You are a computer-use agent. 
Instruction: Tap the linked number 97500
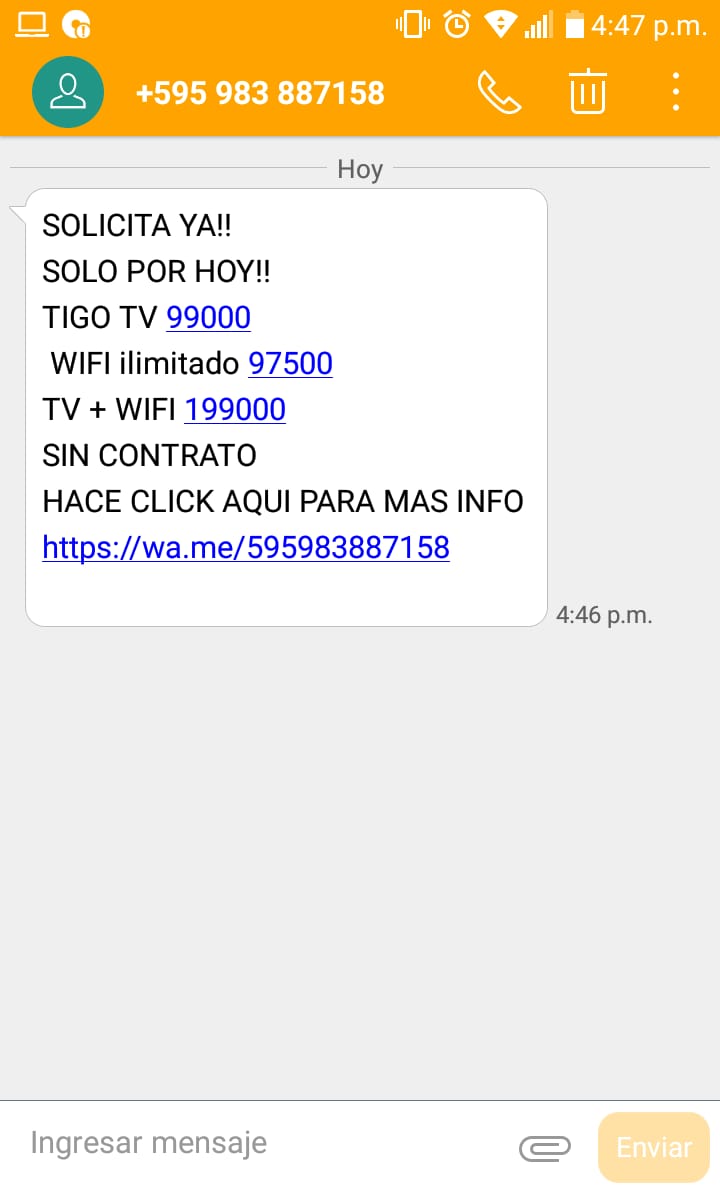290,364
